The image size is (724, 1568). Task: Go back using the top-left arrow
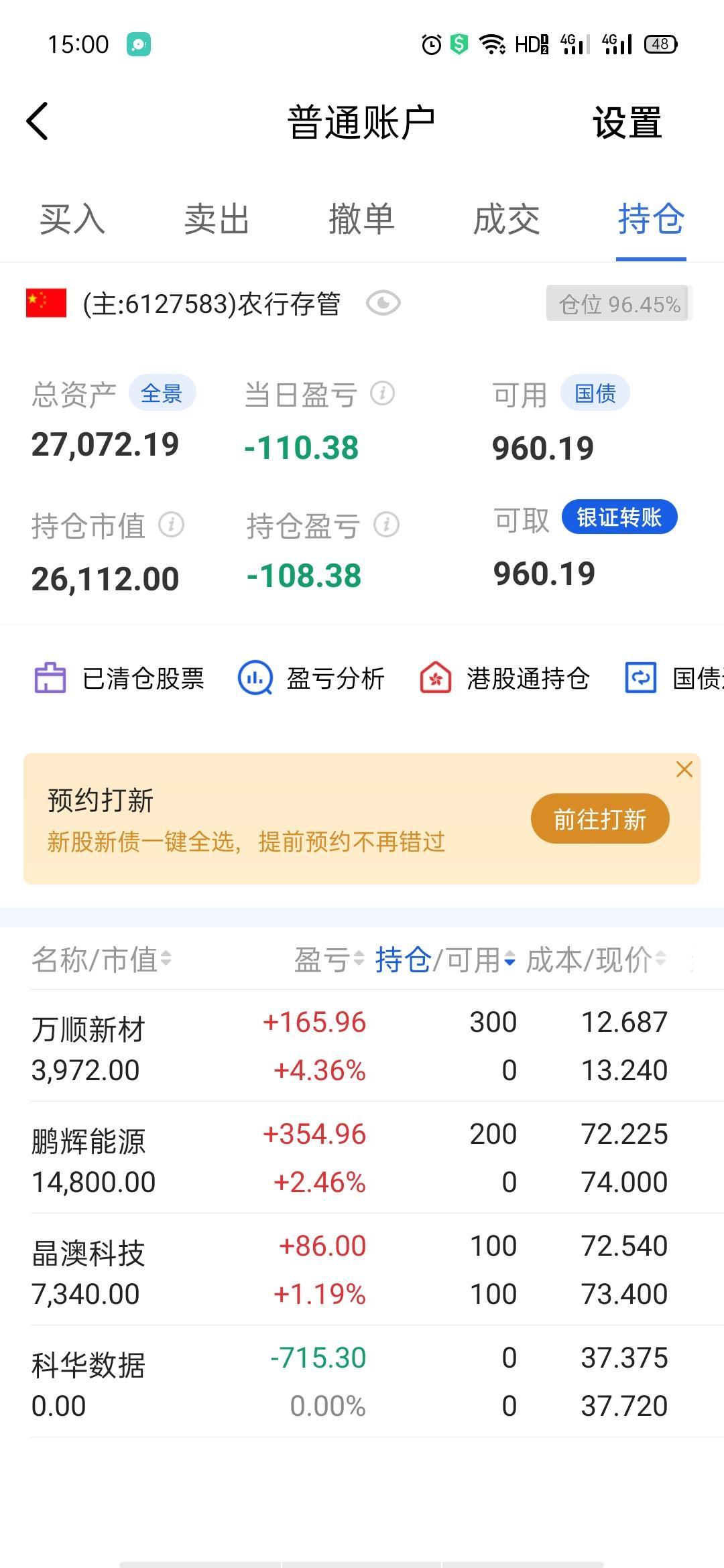pos(38,121)
